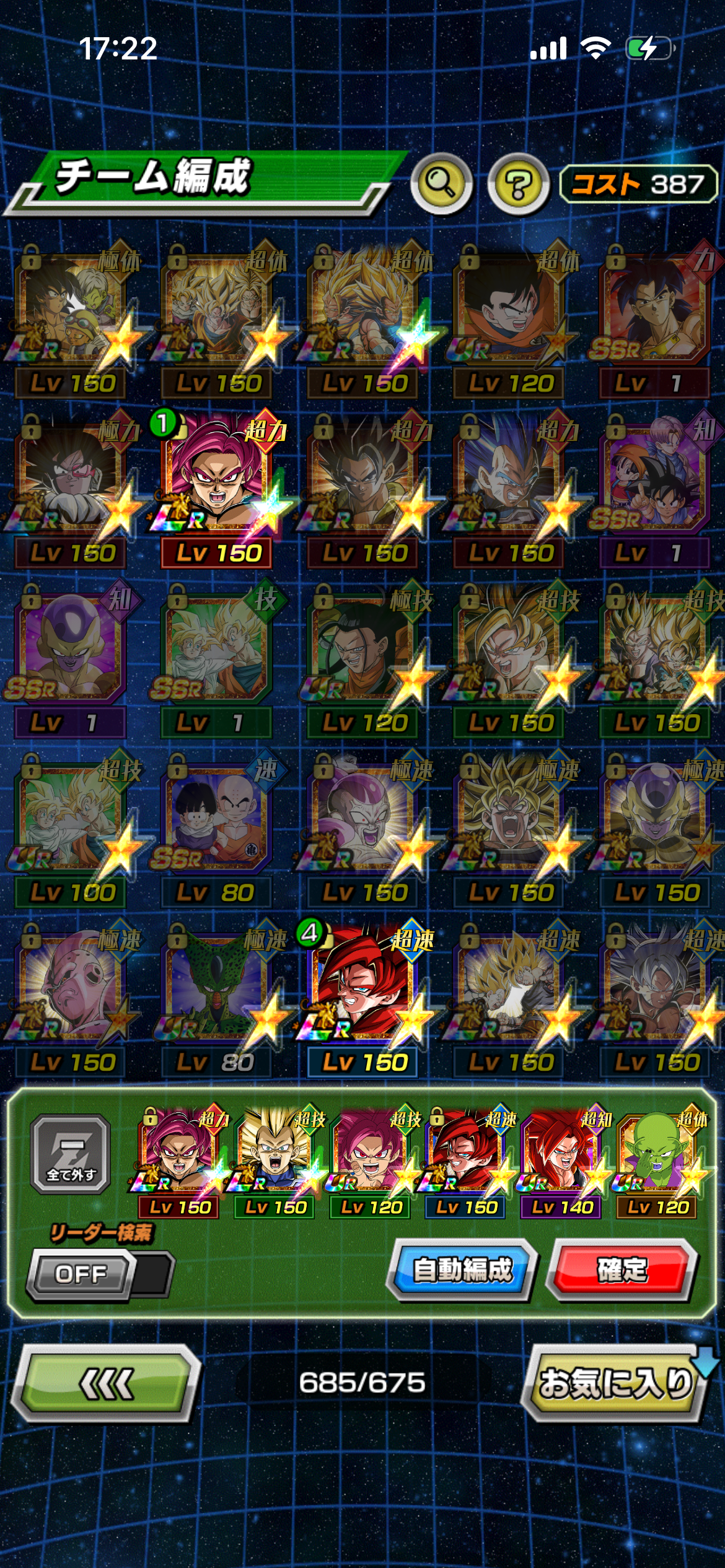Tap the 全て外す remove-all button
725x1568 pixels.
point(71,1154)
